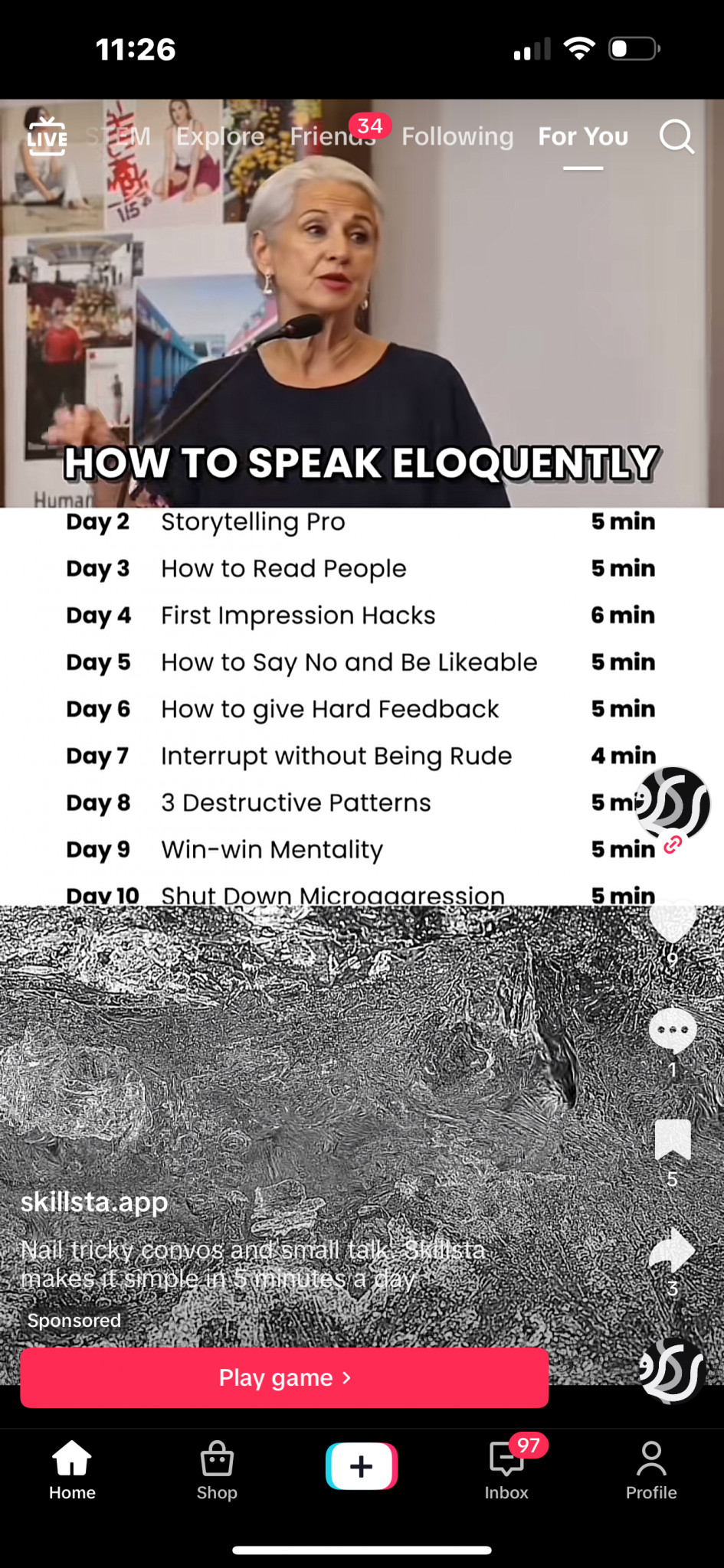Open the Inbox tab
724x1568 pixels.
506,1469
